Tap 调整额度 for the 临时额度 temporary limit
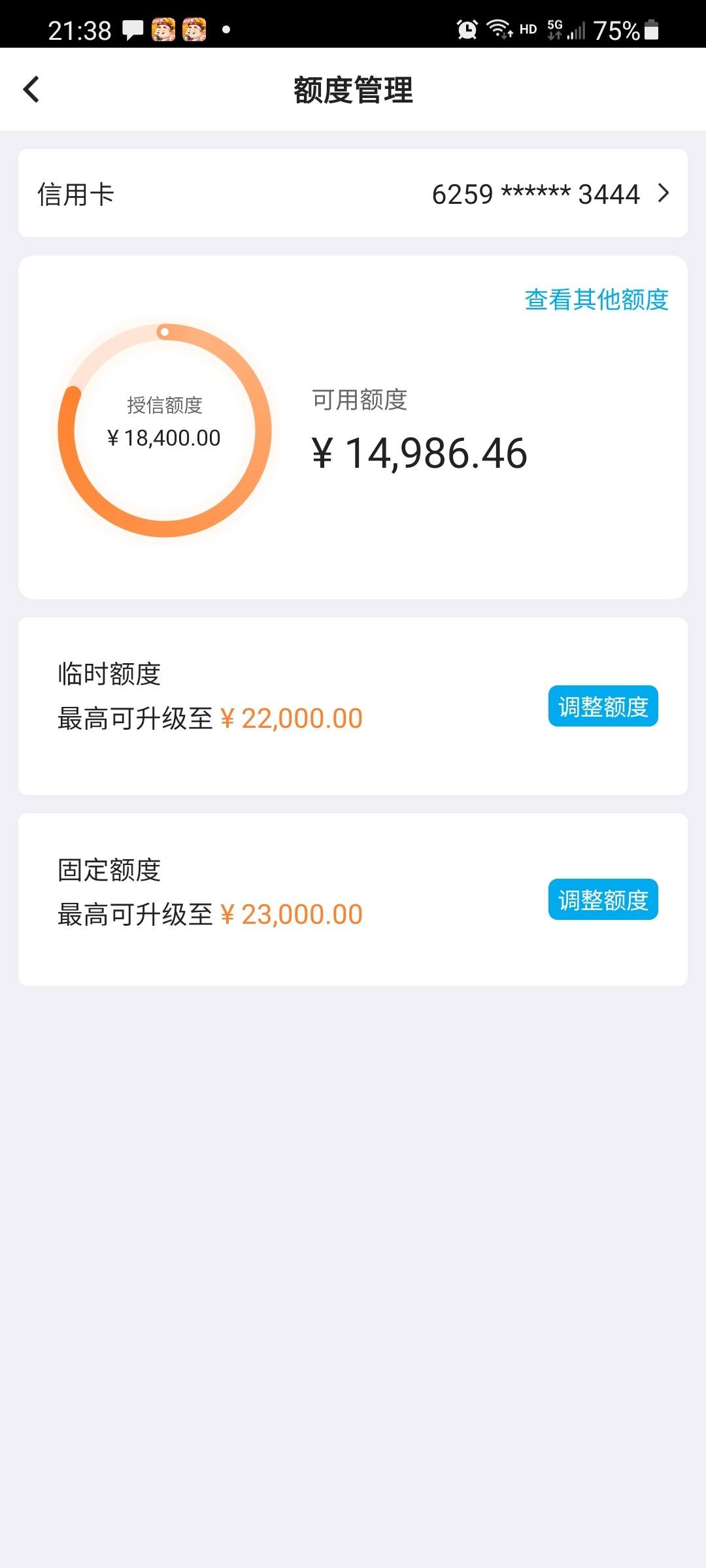This screenshot has height=1568, width=706. click(x=603, y=706)
